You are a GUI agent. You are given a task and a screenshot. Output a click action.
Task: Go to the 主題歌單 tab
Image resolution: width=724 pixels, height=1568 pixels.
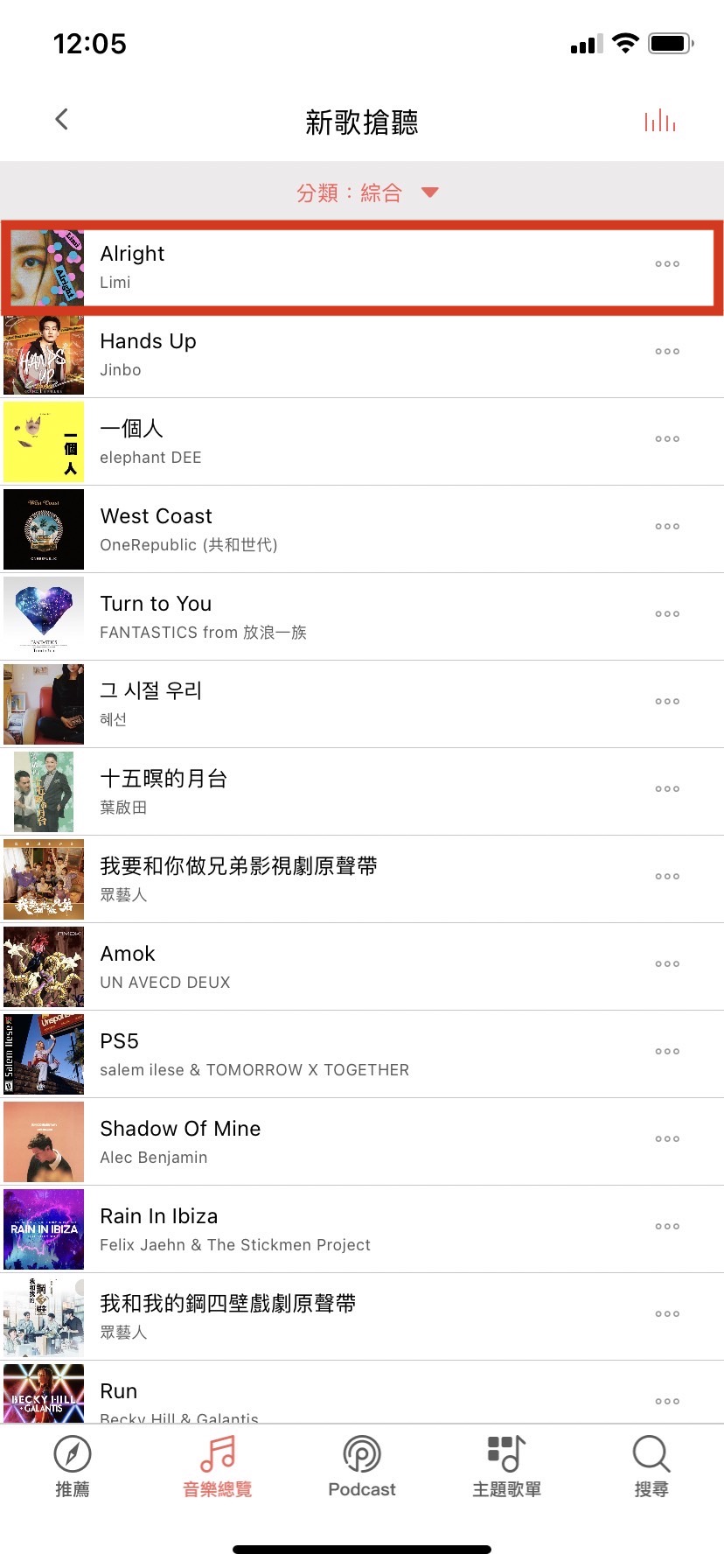pos(507,1466)
